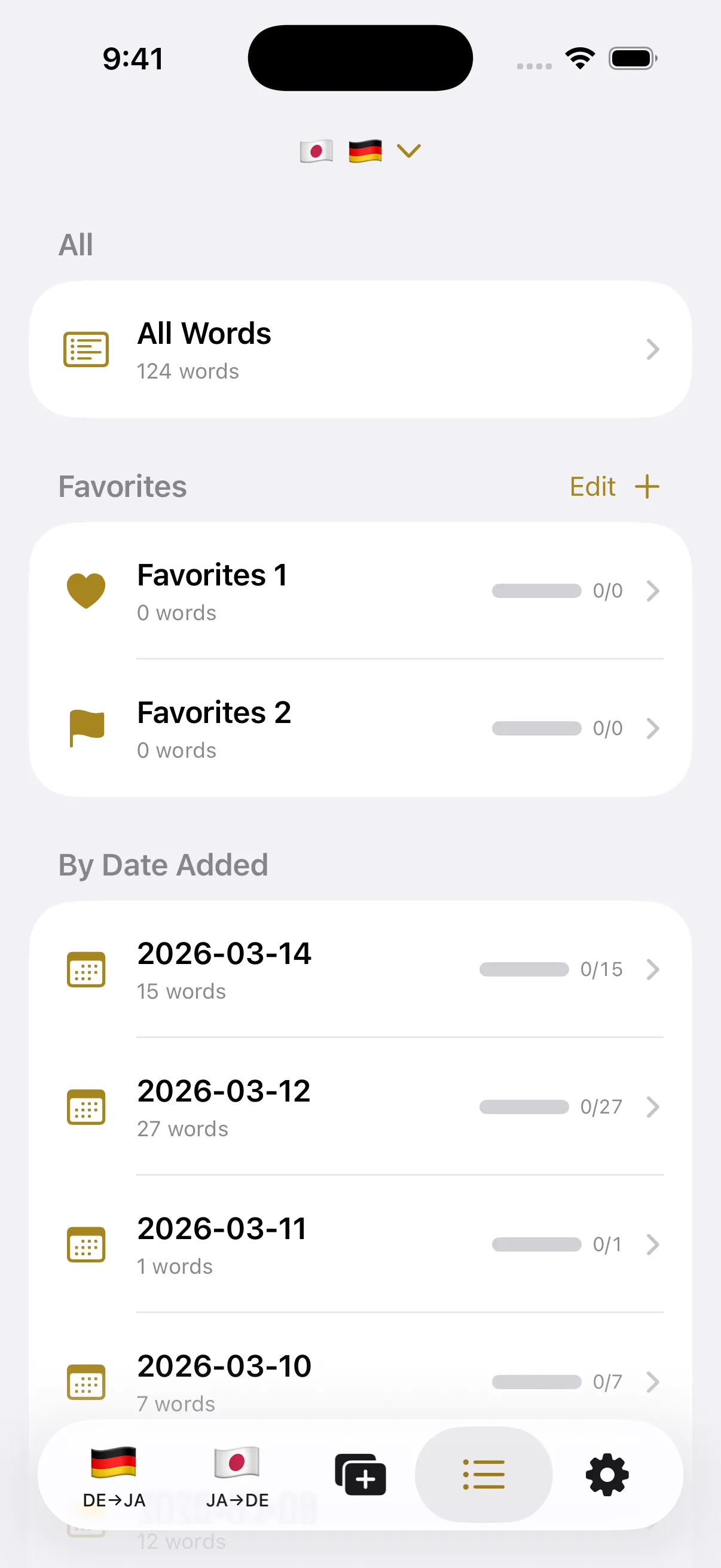Add a new favorites list
Image resolution: width=721 pixels, height=1568 pixels.
(647, 487)
